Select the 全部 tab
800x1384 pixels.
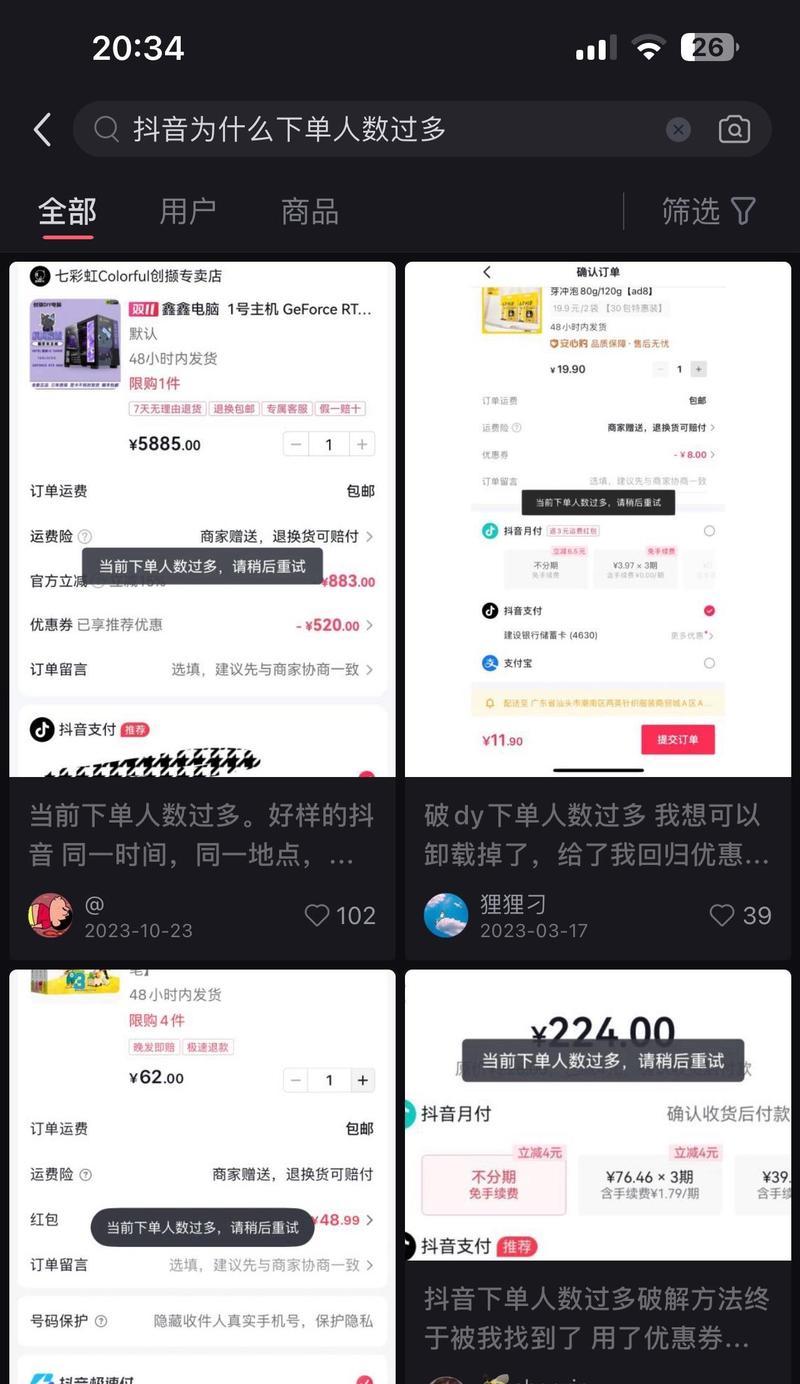[x=67, y=211]
